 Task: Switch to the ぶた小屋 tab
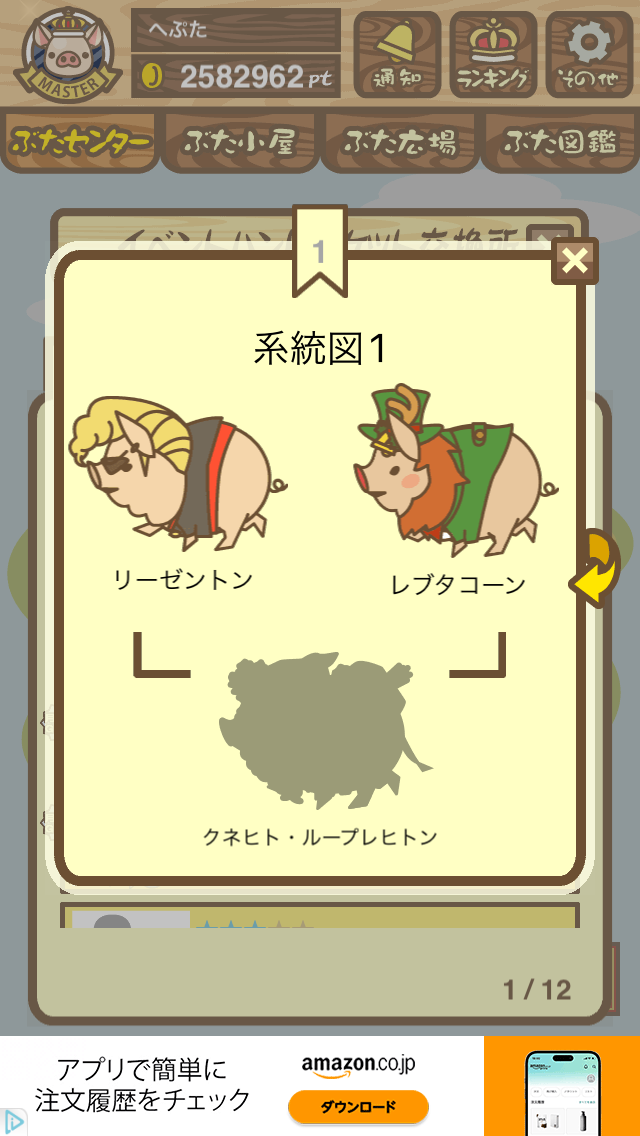point(239,143)
